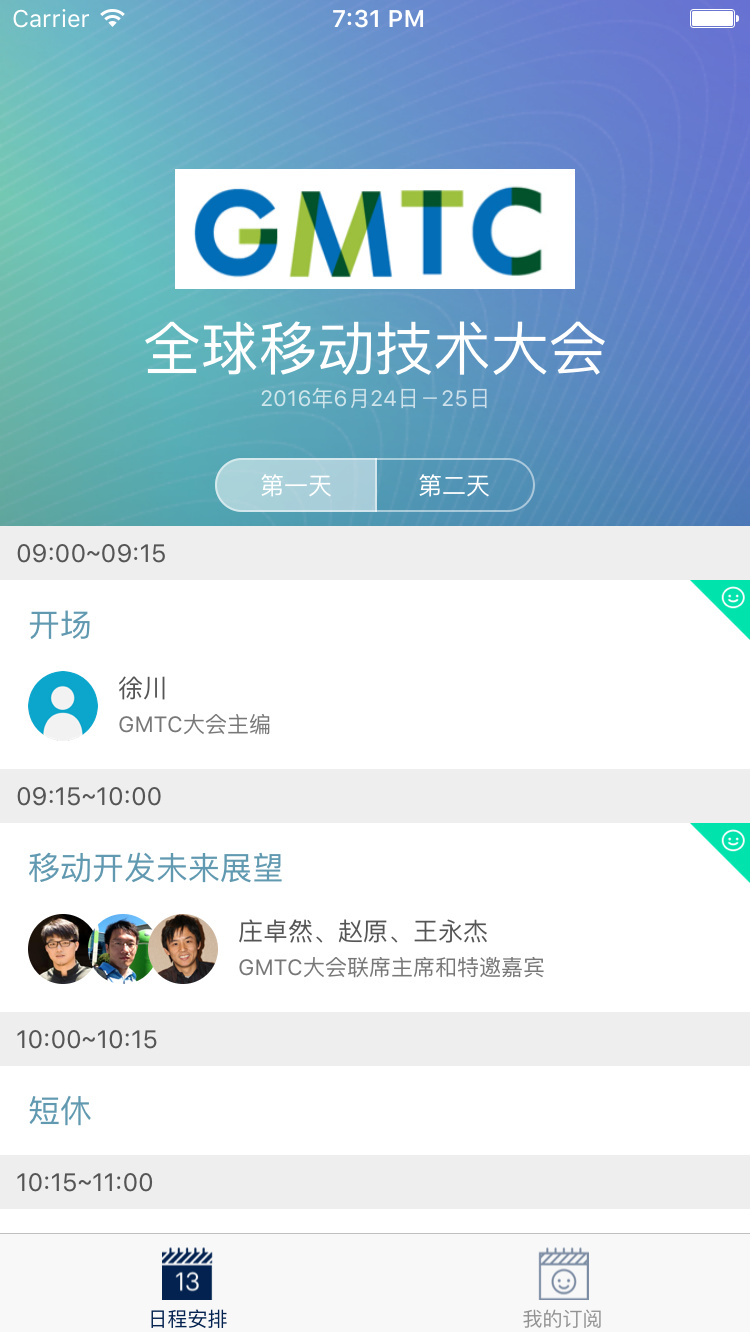
Task: Open the 短休 schedule row
Action: pos(375,1111)
